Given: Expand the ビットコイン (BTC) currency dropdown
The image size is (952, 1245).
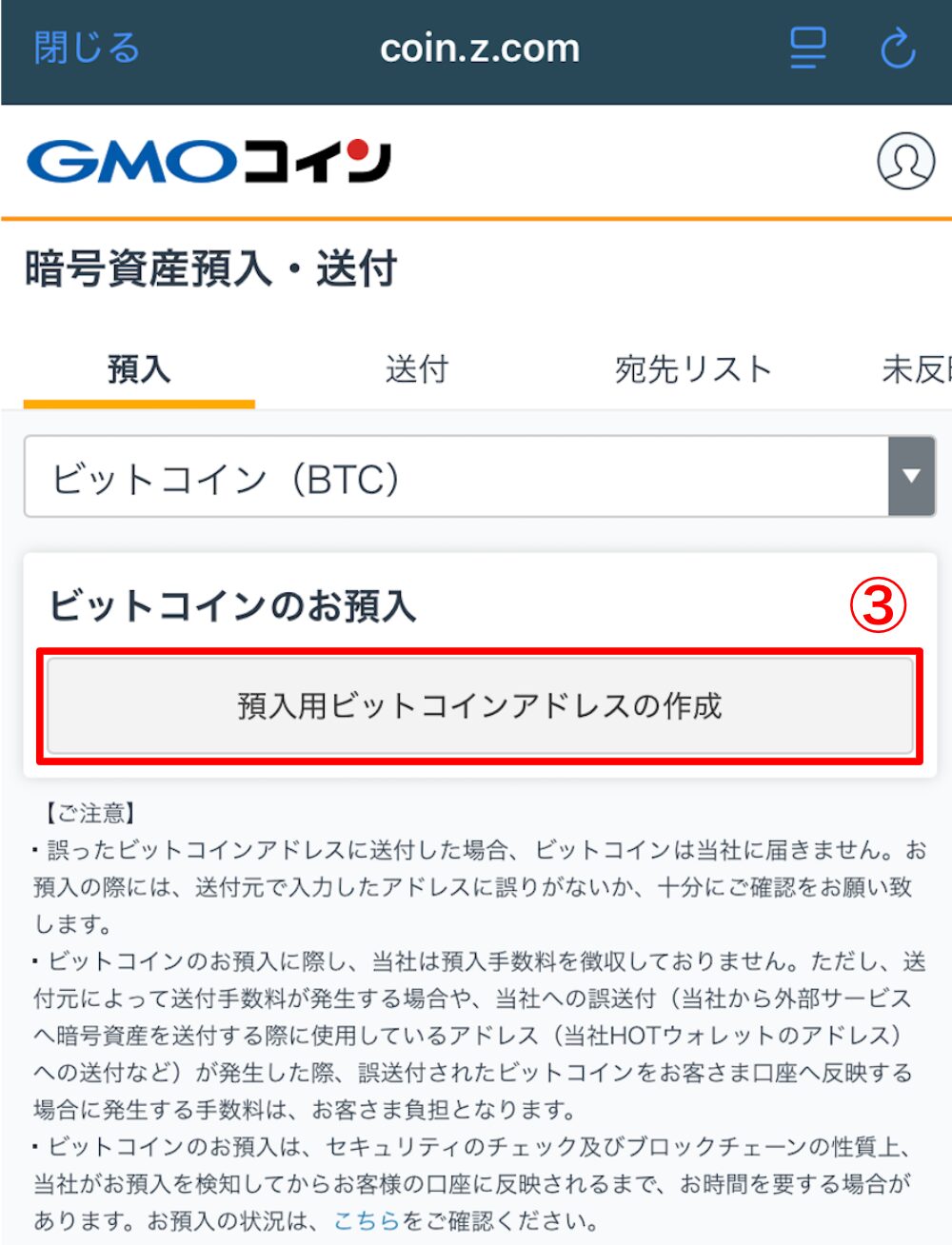Looking at the screenshot, I should 910,477.
